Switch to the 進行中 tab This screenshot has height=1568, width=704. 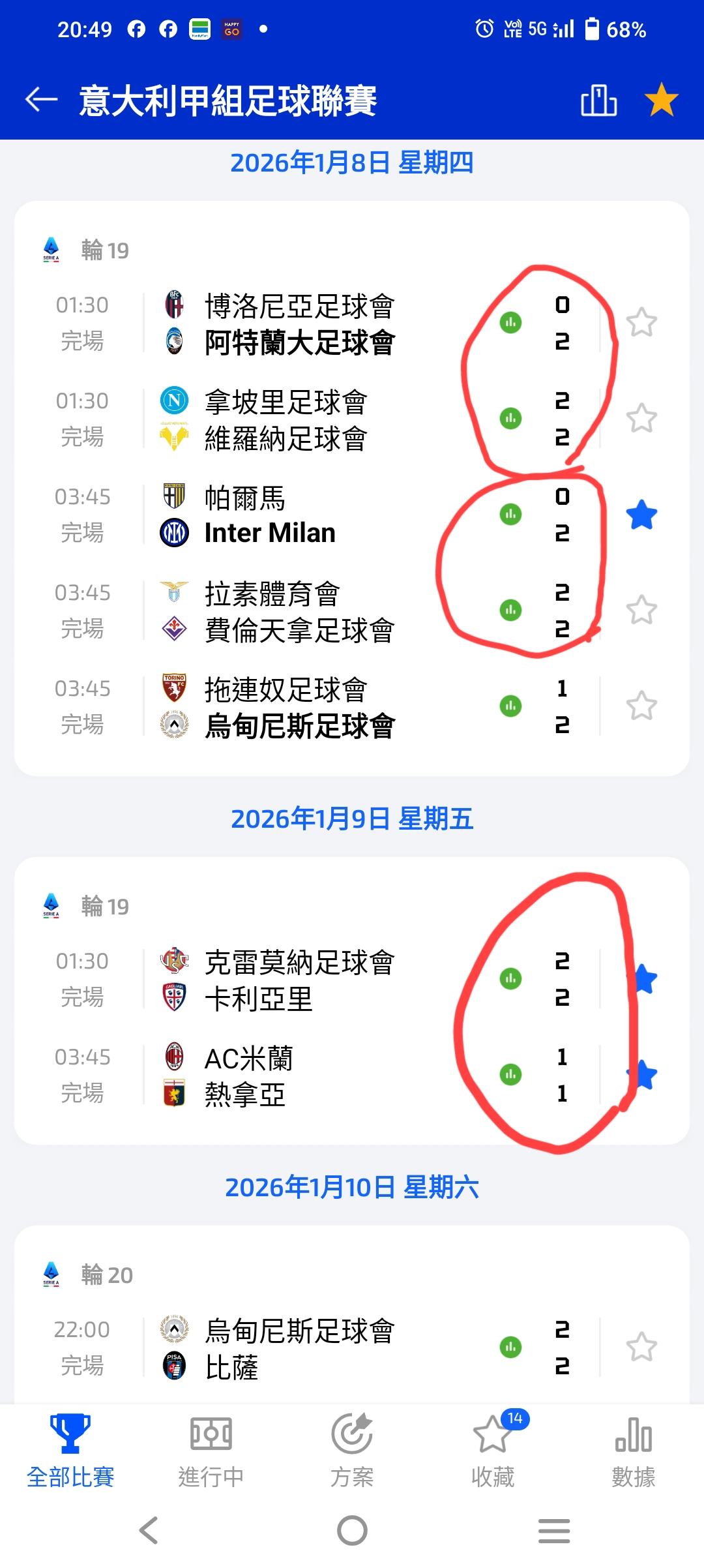pos(211,1451)
